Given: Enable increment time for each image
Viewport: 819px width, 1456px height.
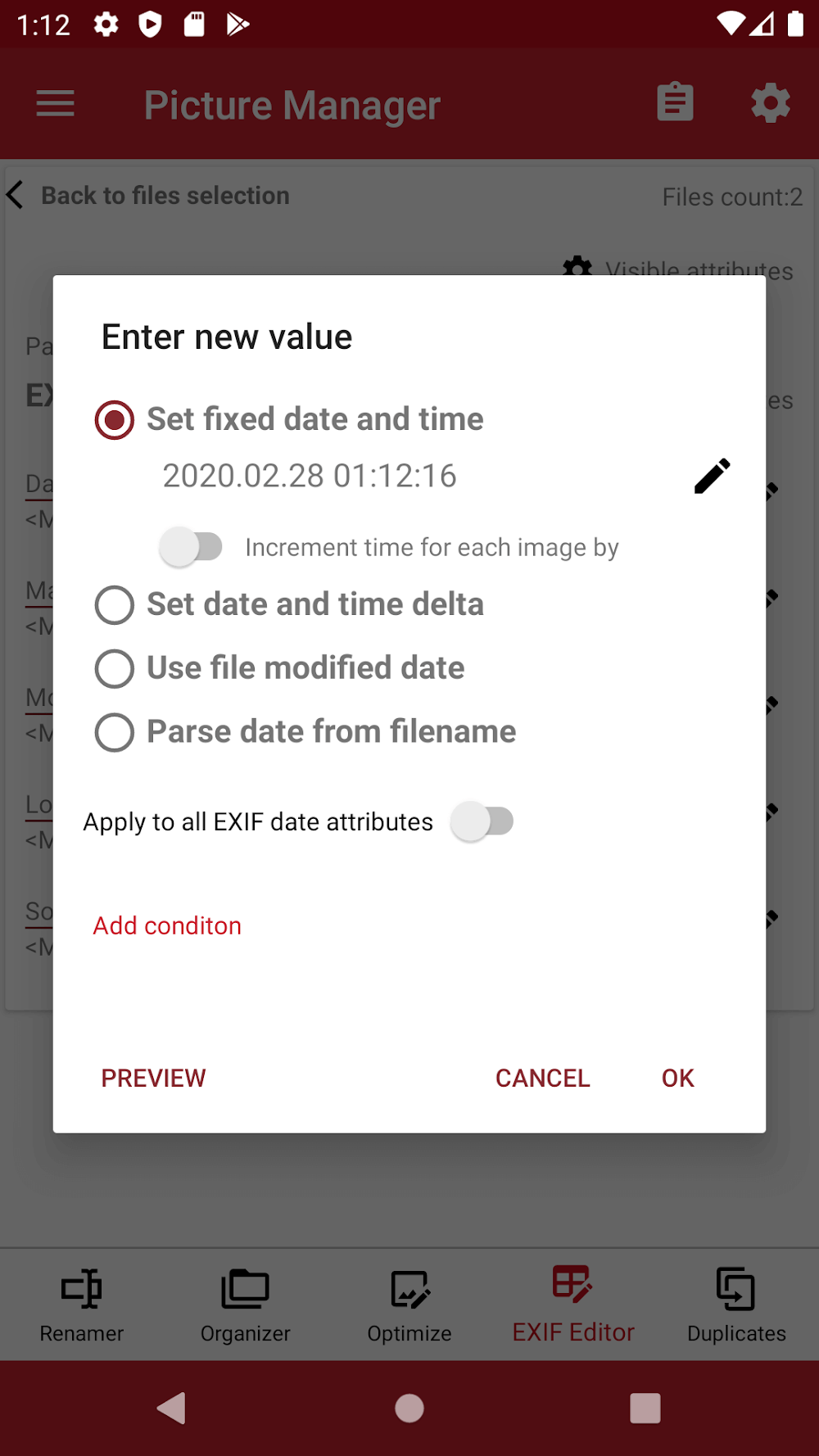Looking at the screenshot, I should coord(192,547).
